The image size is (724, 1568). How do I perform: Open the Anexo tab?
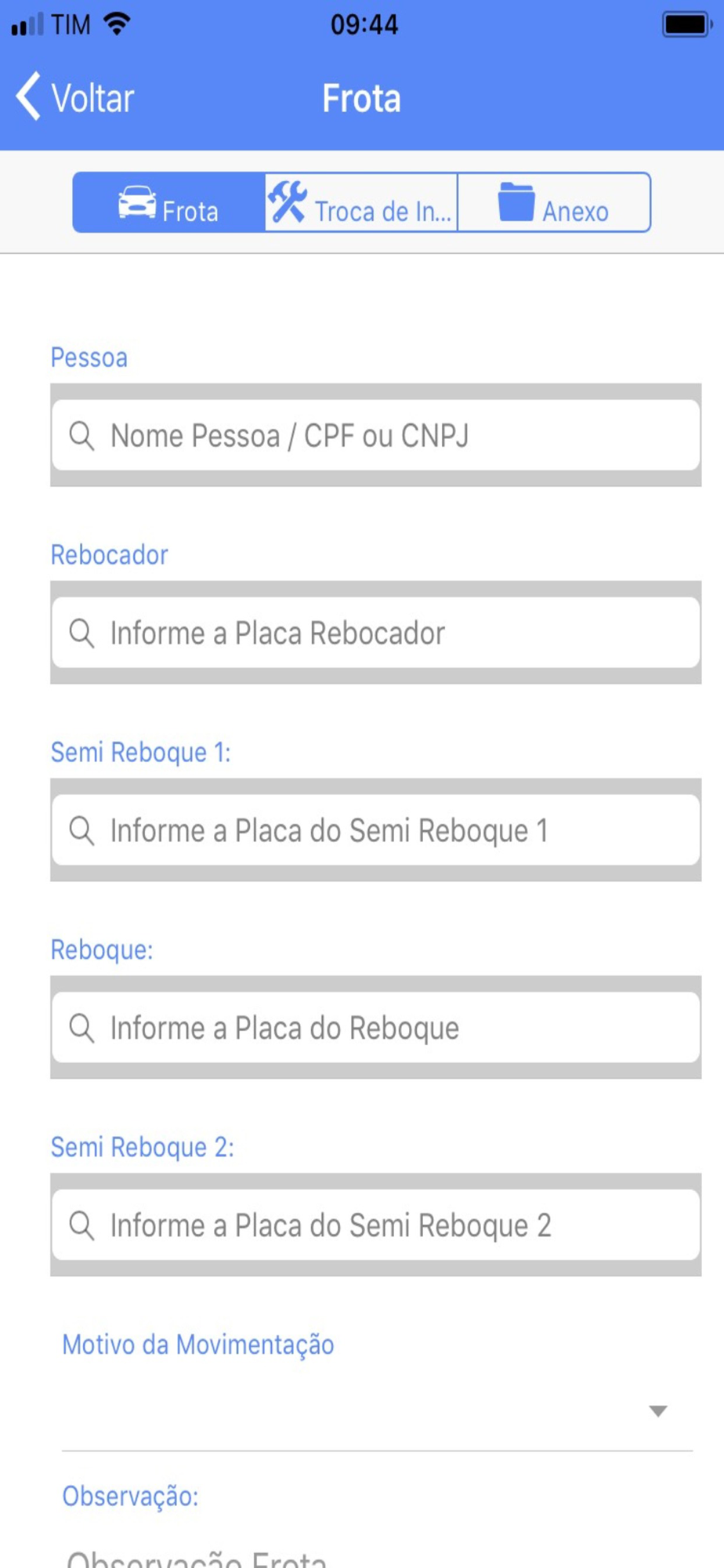[554, 202]
